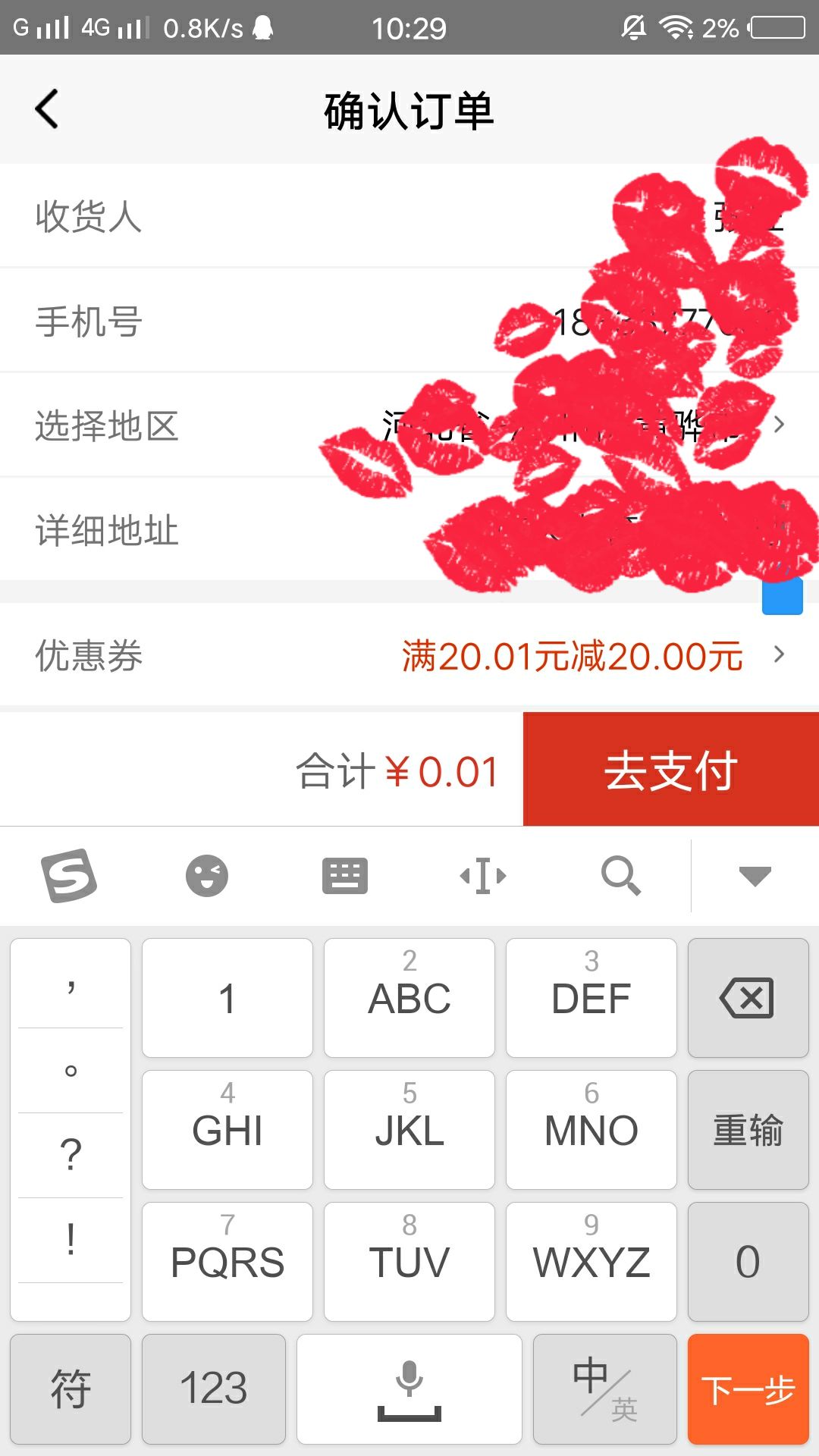This screenshot has width=819, height=1456.
Task: Select the keyboard layout switcher icon
Action: 345,876
